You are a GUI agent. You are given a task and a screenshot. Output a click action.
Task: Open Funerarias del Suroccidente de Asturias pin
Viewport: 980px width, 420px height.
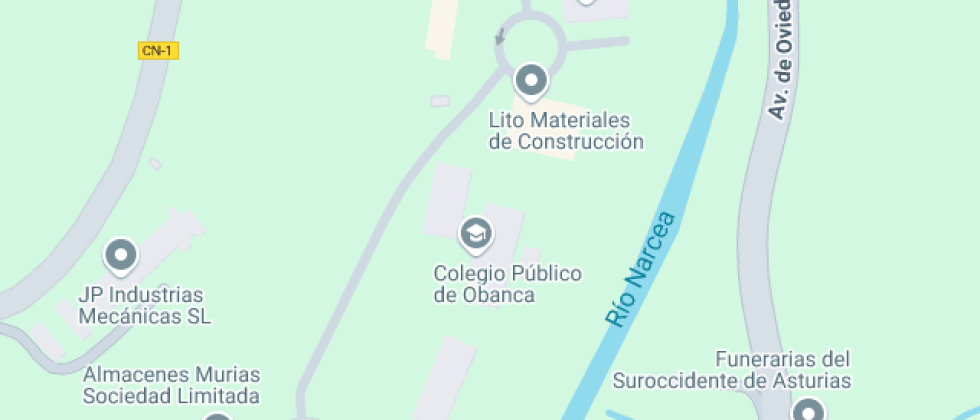click(808, 409)
